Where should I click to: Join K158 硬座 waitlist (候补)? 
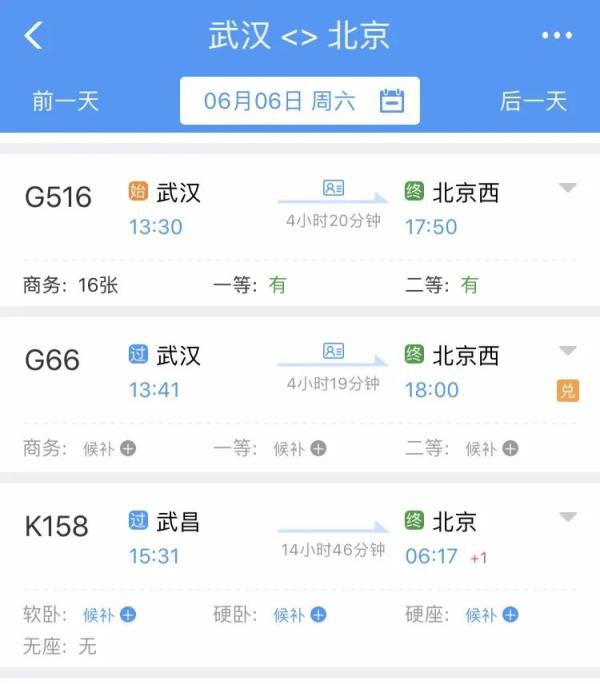click(x=492, y=615)
